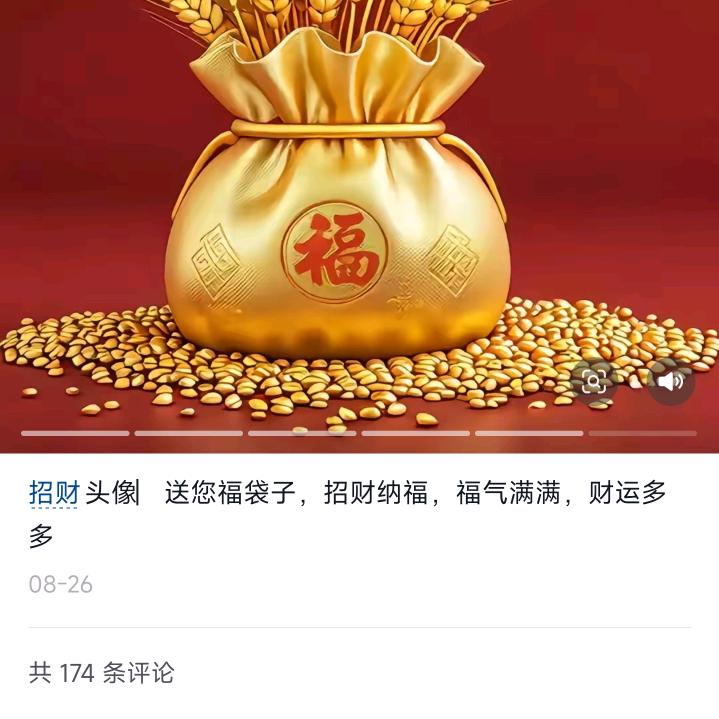Mute the sound with the speaker icon
This screenshot has width=719, height=719.
click(670, 381)
